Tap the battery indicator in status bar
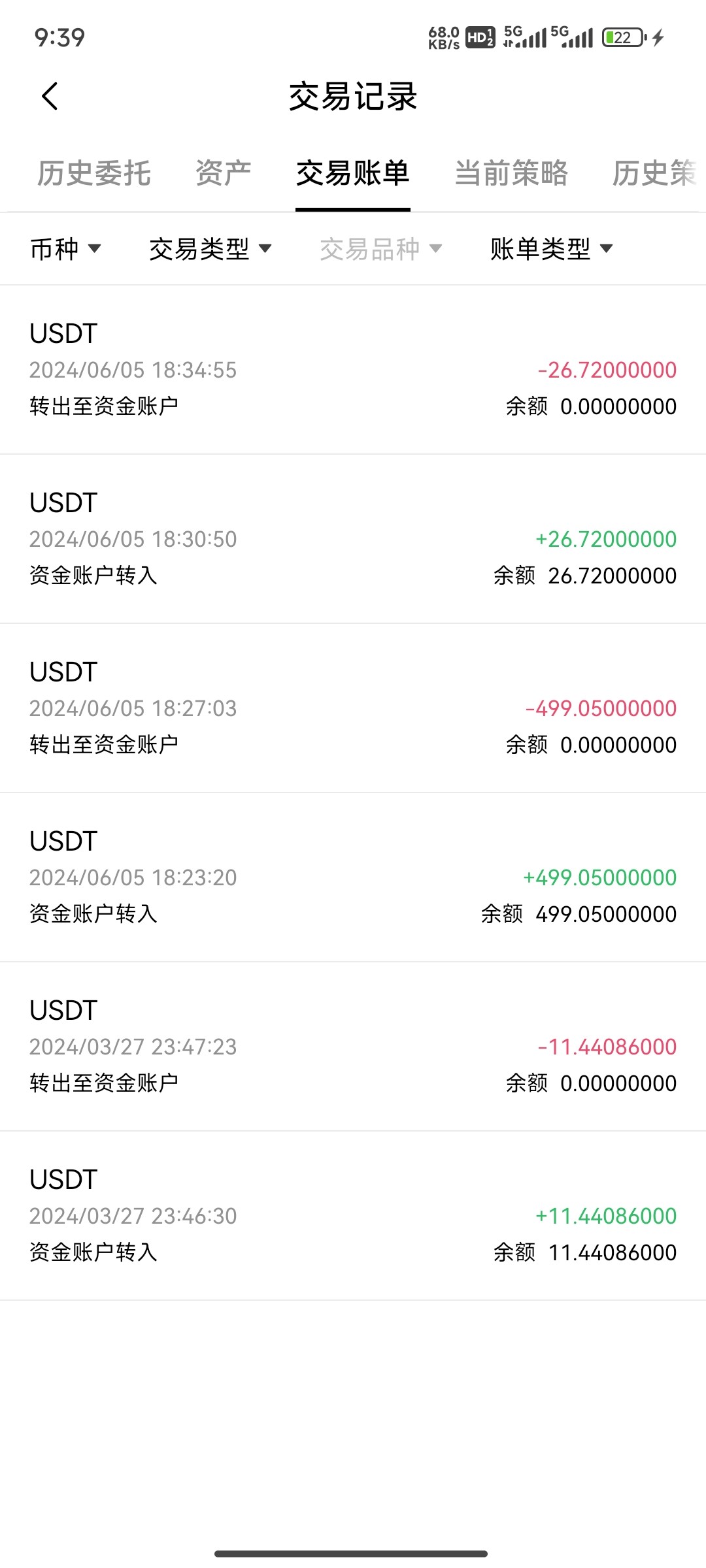 tap(620, 37)
